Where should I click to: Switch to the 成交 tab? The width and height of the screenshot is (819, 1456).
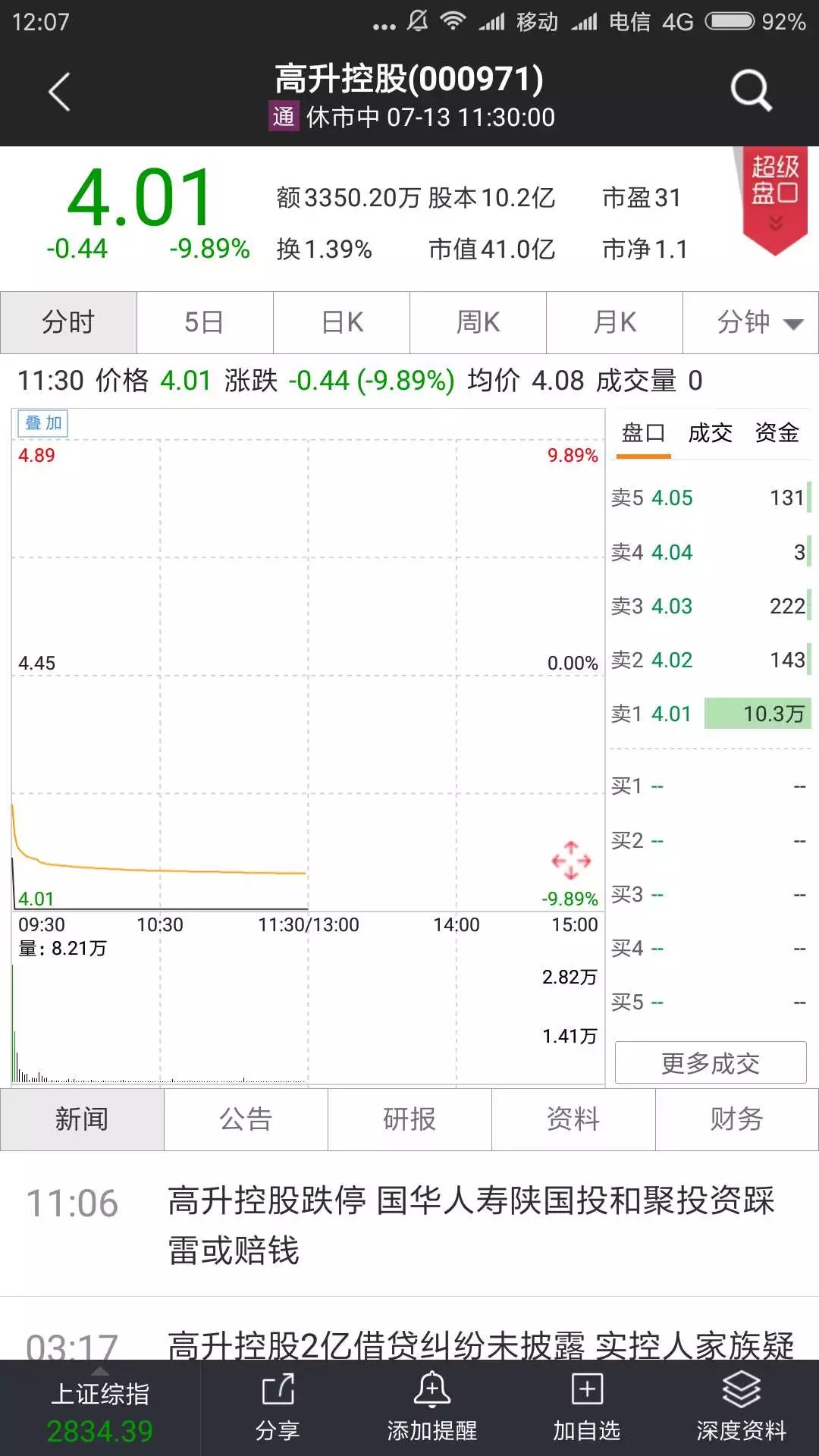click(x=710, y=433)
